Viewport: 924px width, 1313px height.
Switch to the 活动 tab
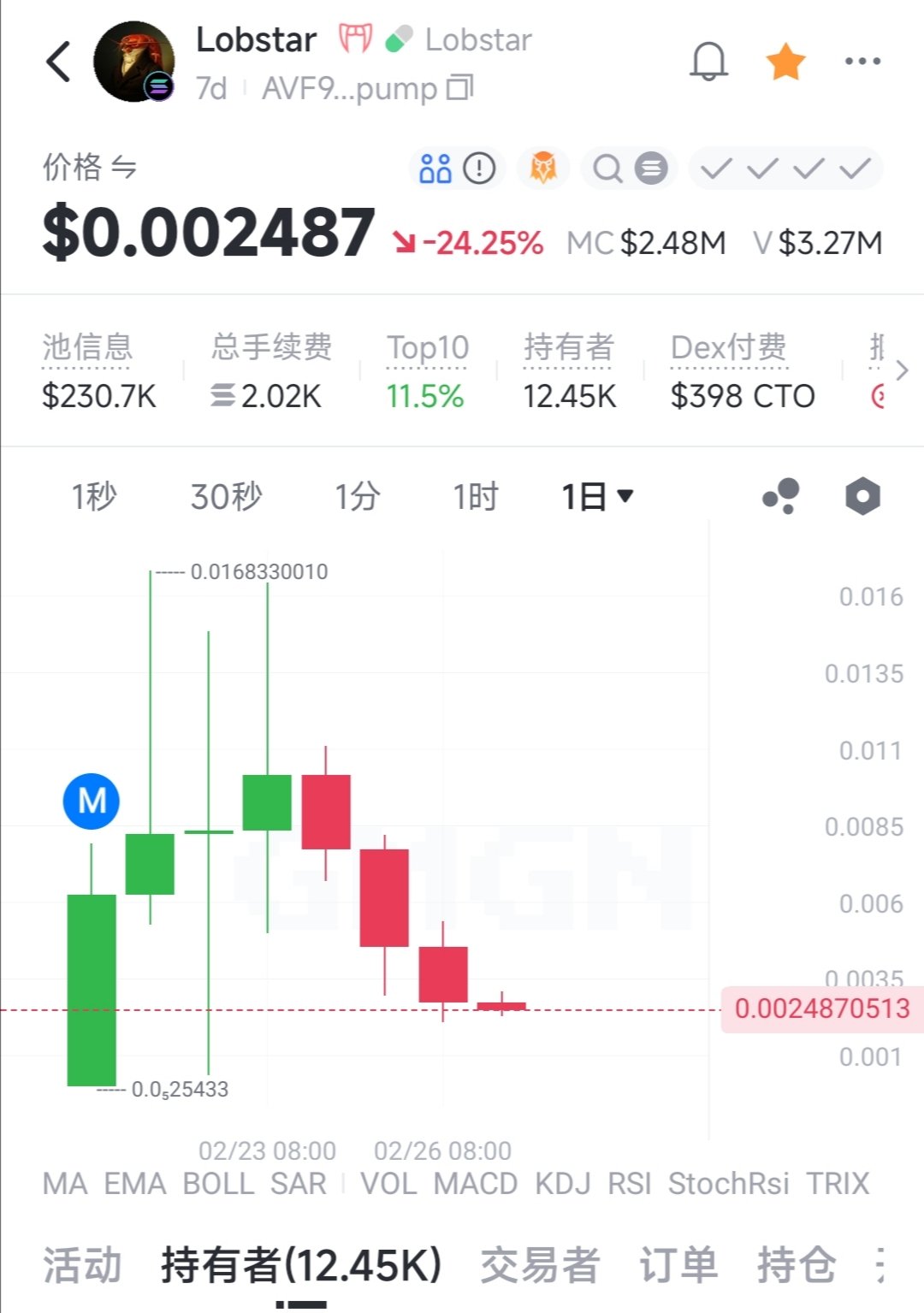(82, 1265)
